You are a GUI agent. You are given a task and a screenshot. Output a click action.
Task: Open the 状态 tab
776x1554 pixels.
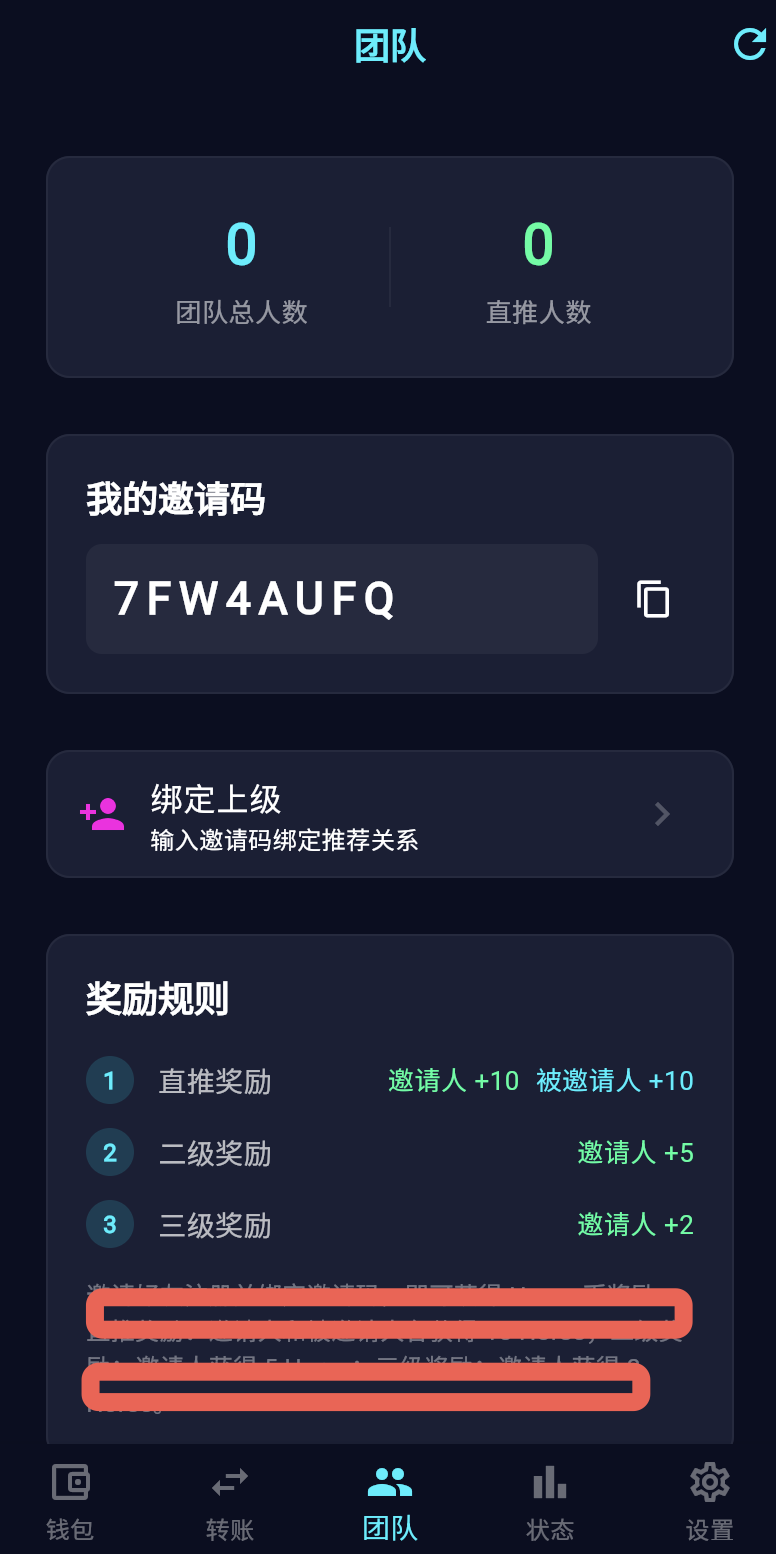coord(550,1500)
